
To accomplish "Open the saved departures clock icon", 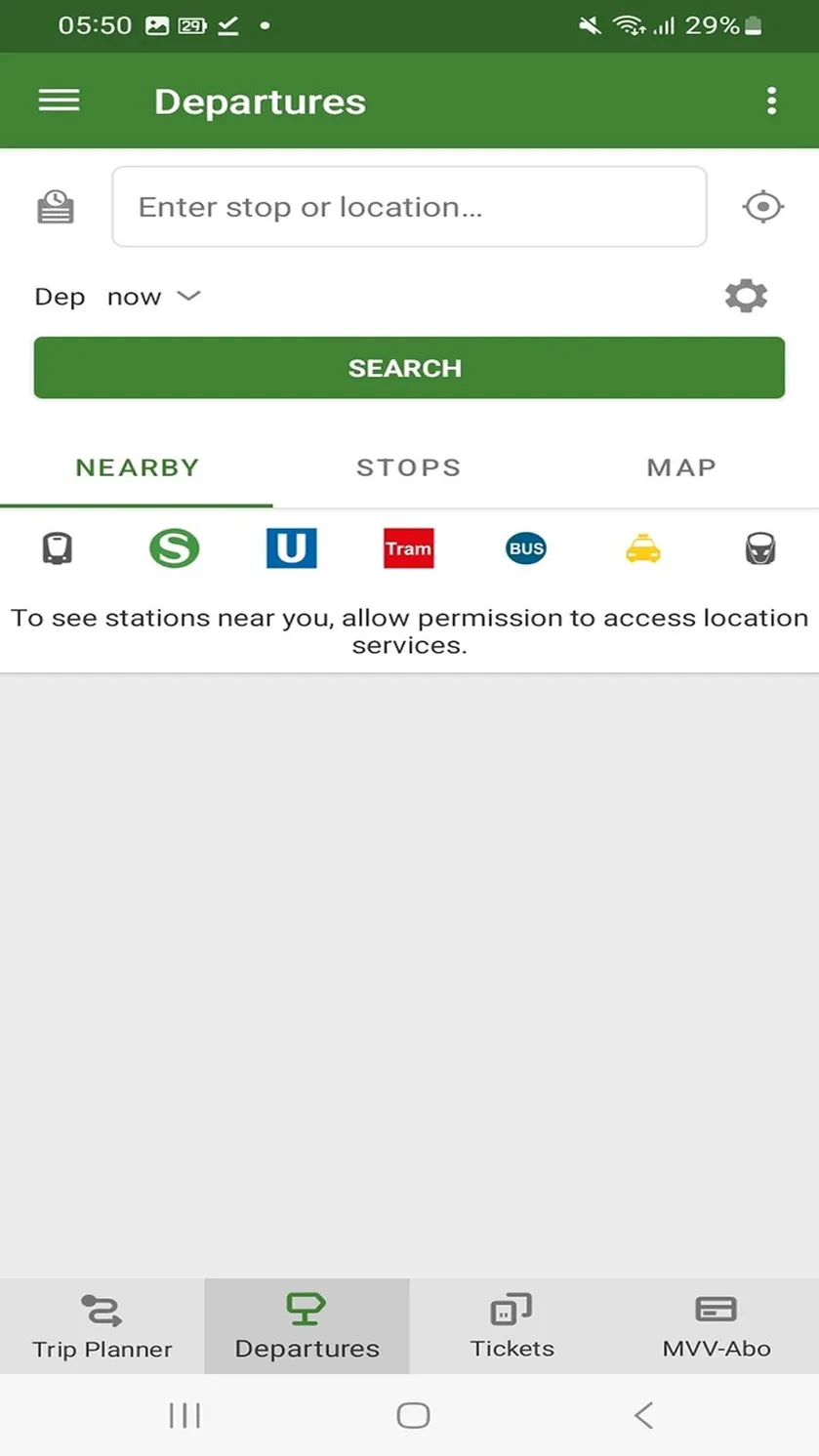I will [56, 207].
